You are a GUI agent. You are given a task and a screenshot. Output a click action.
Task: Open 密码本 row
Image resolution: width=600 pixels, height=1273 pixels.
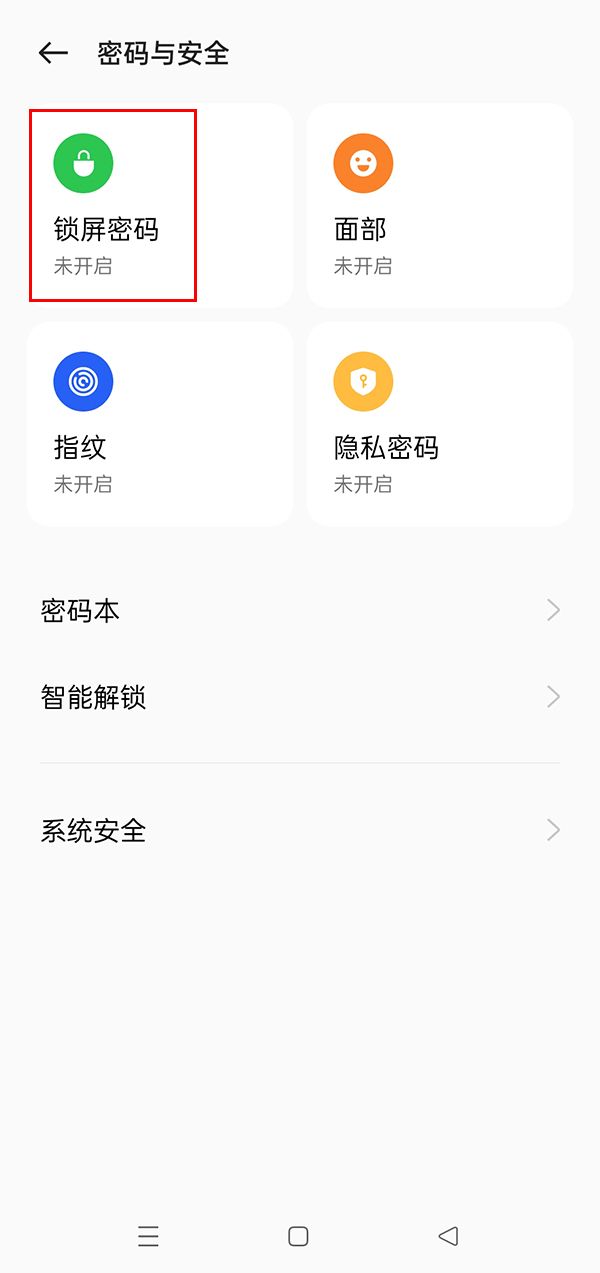click(300, 611)
